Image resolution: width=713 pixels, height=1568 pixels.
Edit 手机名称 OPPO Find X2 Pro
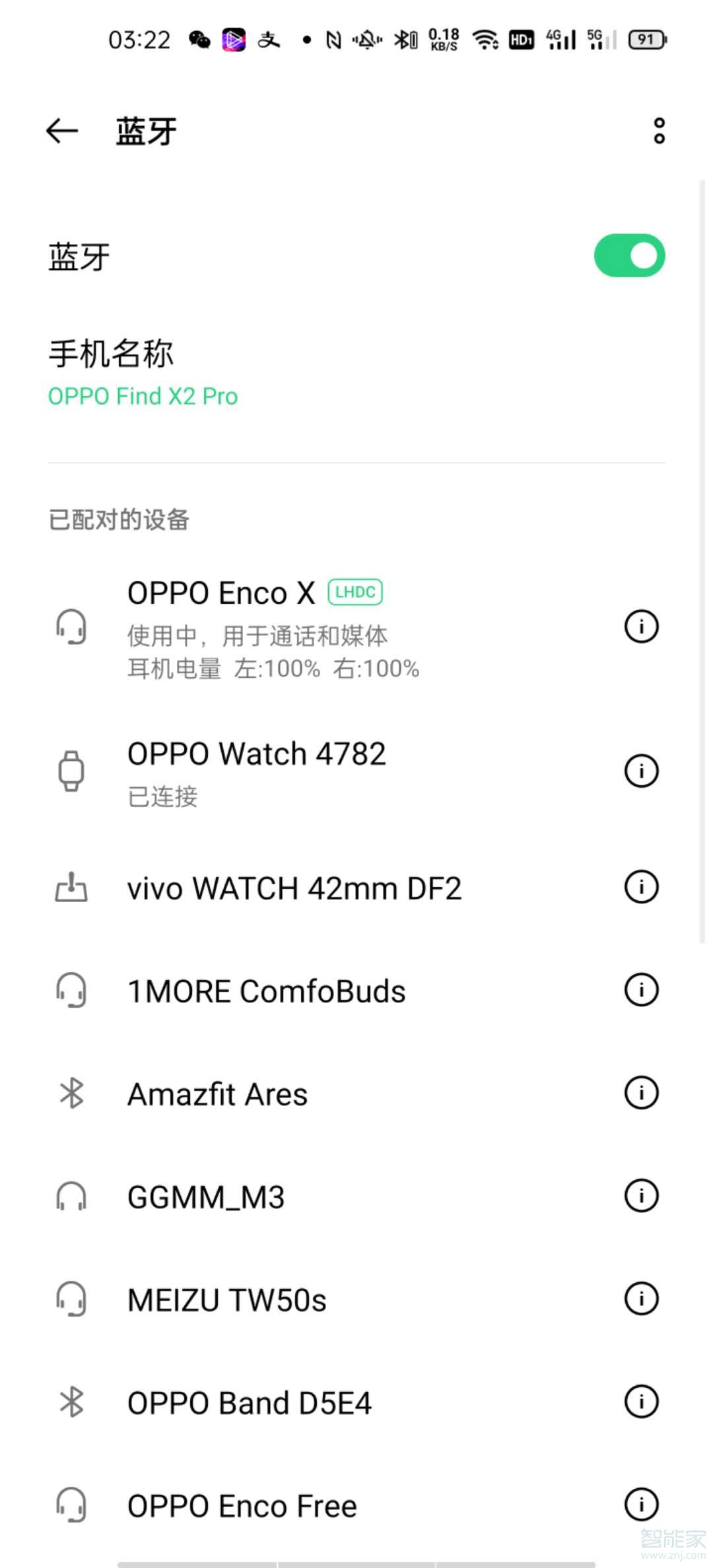[356, 373]
